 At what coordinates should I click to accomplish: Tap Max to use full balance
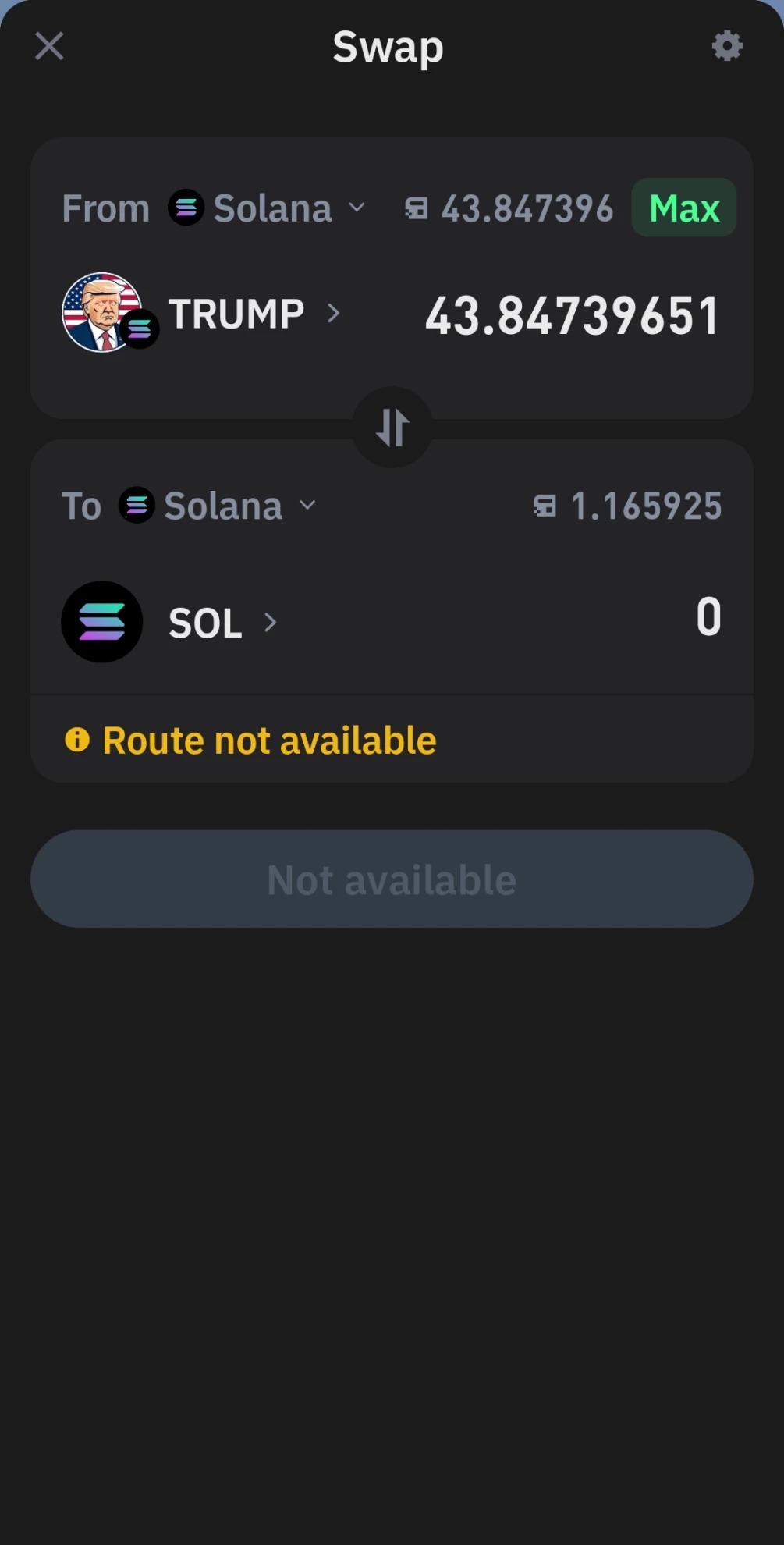pyautogui.click(x=683, y=208)
